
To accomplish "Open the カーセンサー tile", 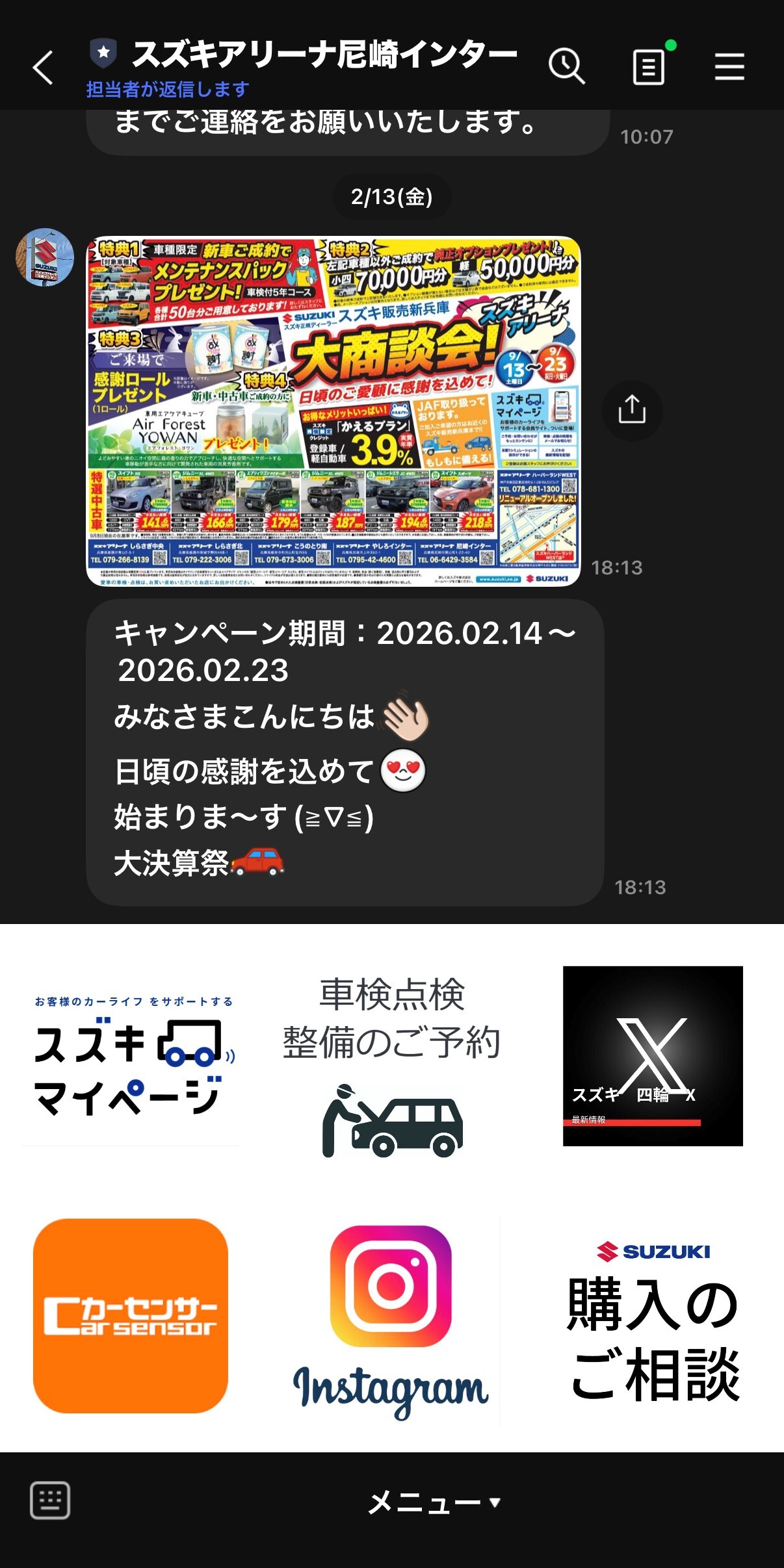I will pyautogui.click(x=131, y=1316).
